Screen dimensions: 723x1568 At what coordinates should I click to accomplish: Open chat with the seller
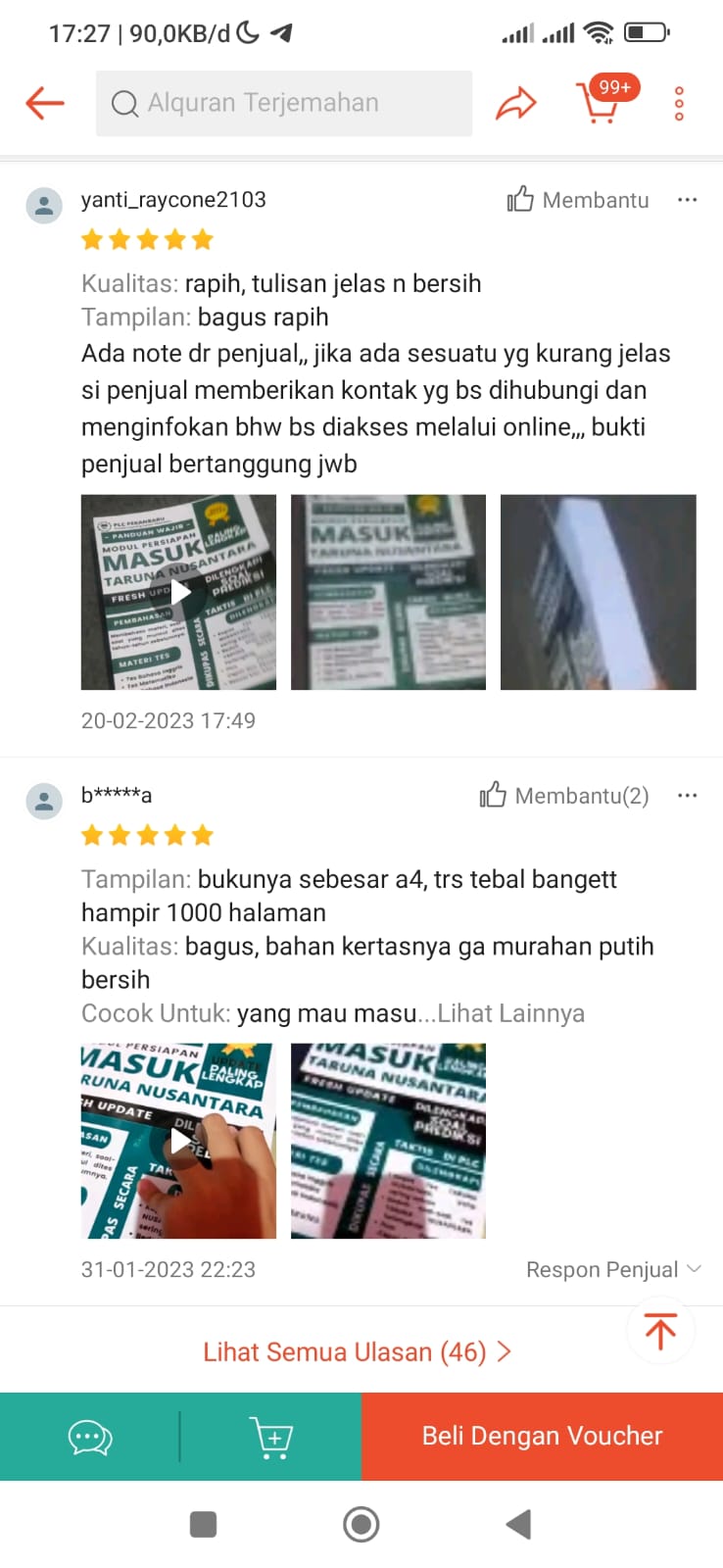tap(90, 1437)
